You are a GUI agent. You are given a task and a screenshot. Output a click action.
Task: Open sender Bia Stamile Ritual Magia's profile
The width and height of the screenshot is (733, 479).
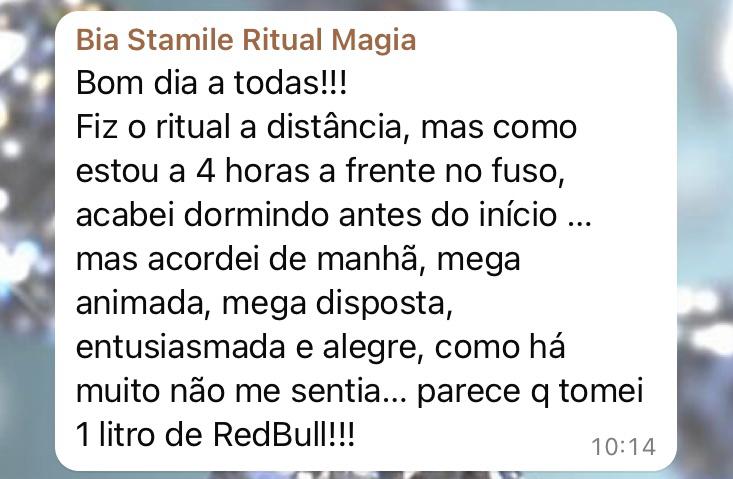click(x=246, y=41)
